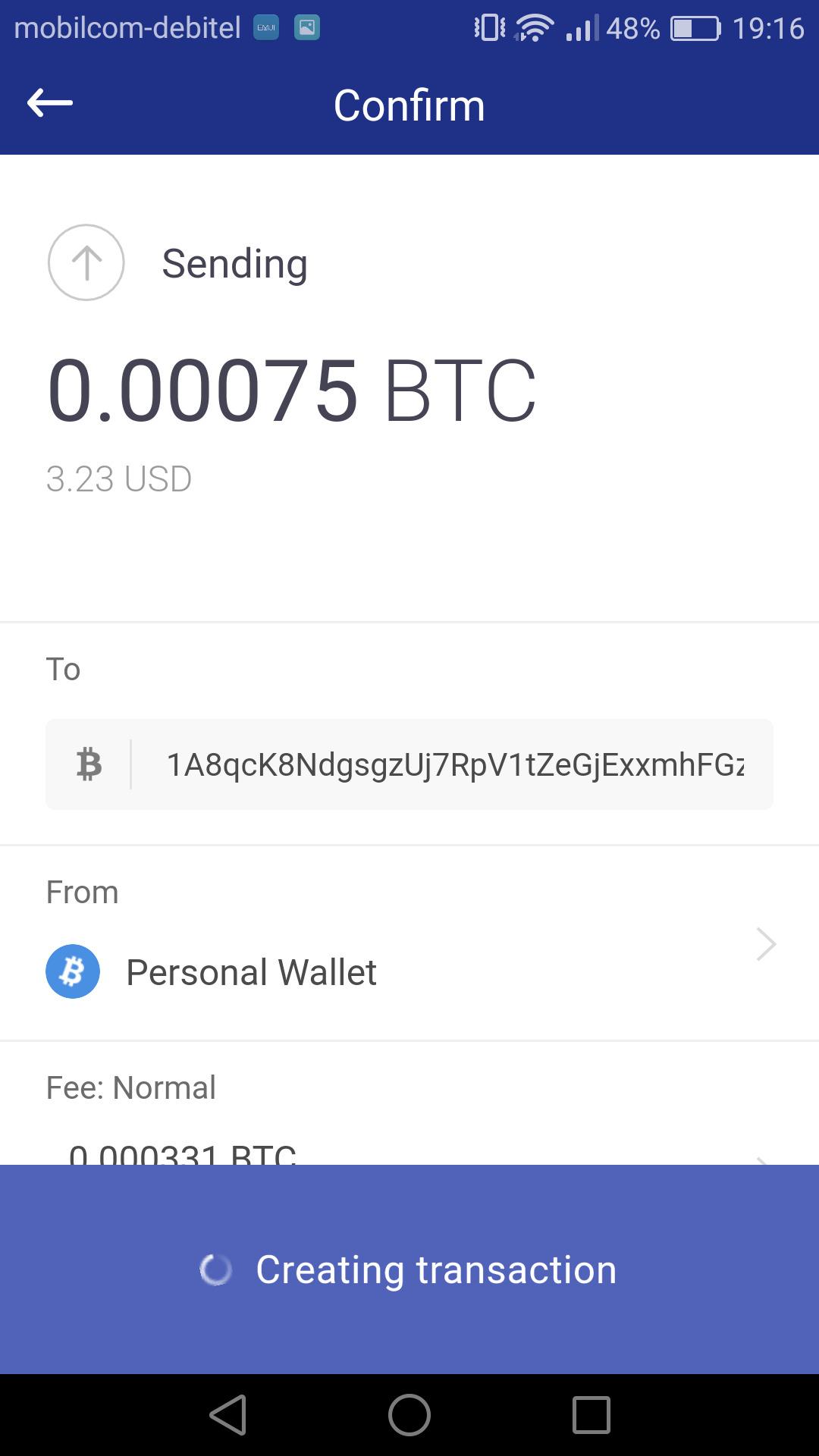The image size is (819, 1456).
Task: Open the recent apps overview
Action: [x=591, y=1415]
